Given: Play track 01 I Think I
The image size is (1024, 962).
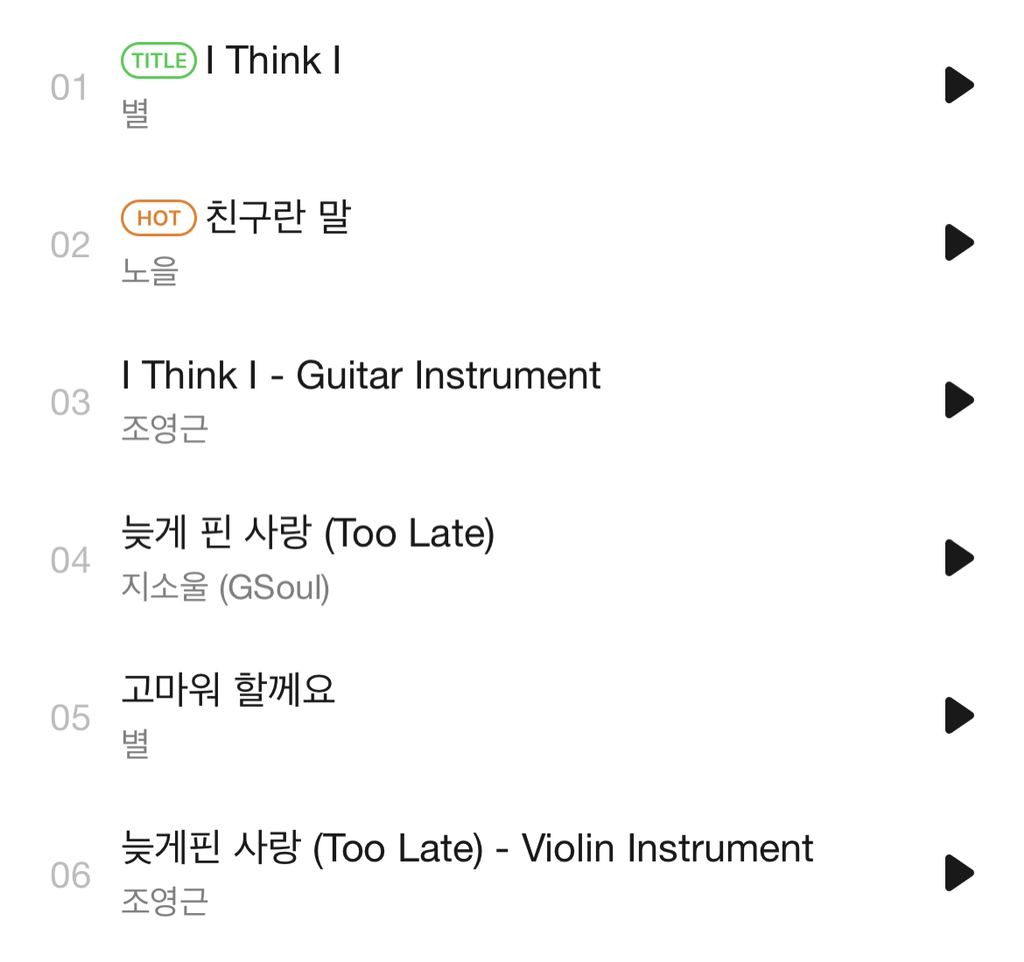Looking at the screenshot, I should pos(959,85).
